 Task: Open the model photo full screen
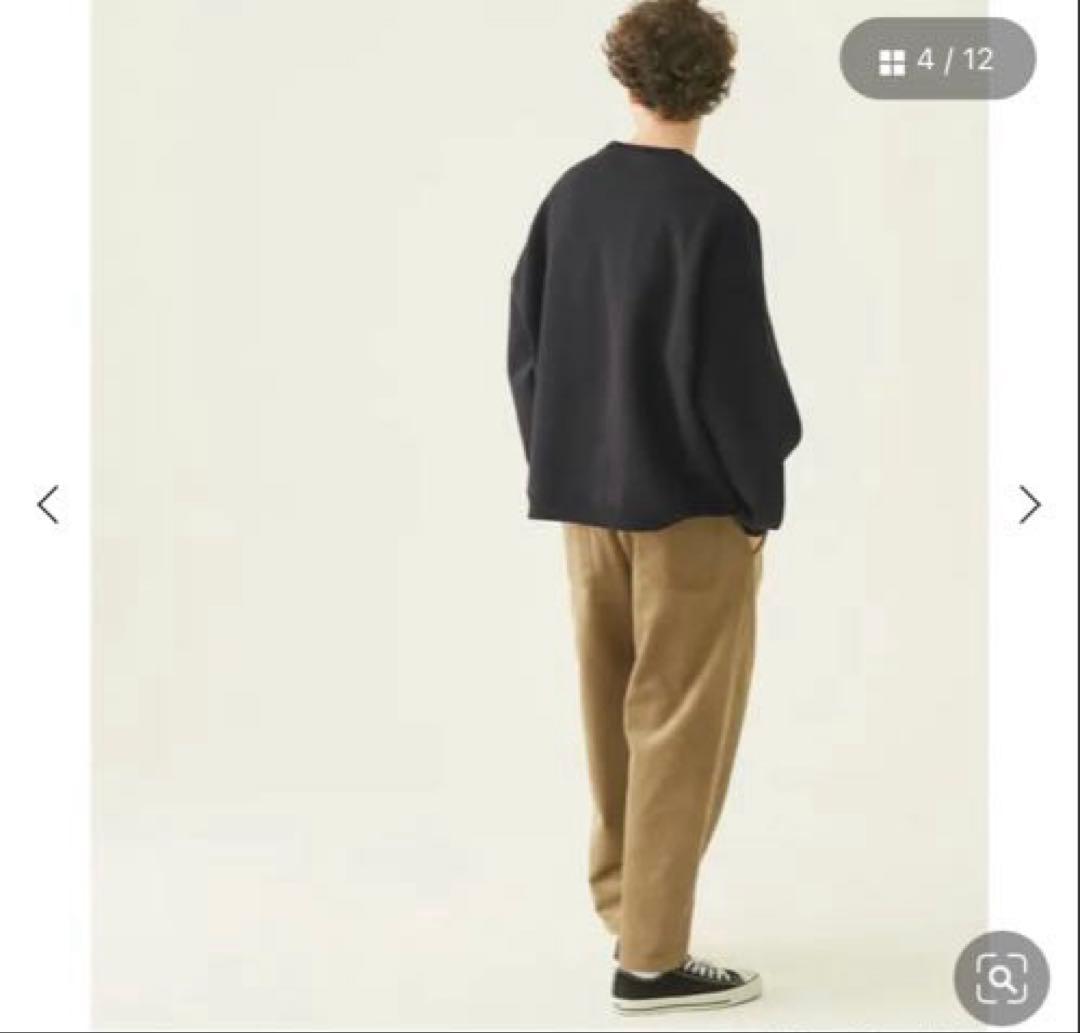tap(540, 500)
